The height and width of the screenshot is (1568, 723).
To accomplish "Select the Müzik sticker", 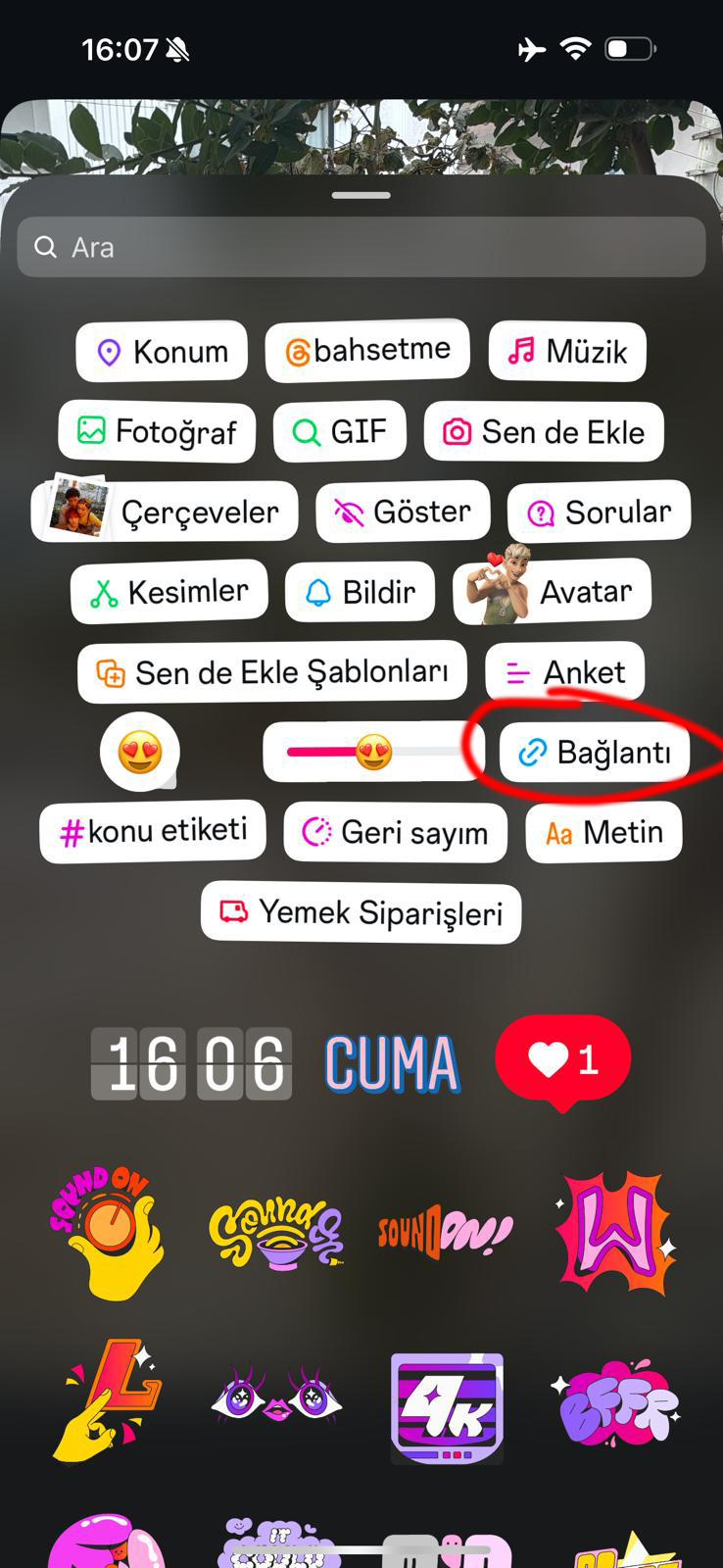I will coord(567,351).
